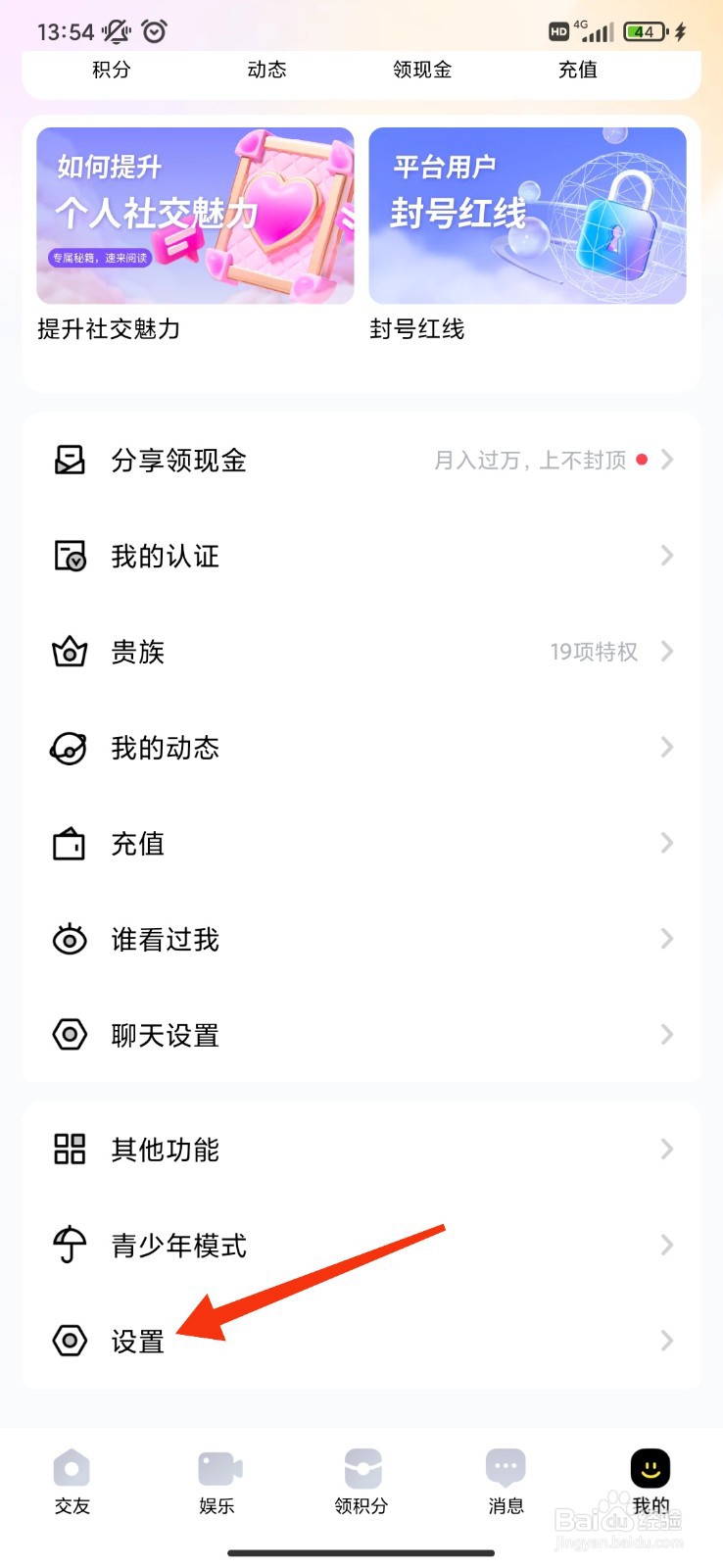The image size is (723, 1568).
Task: Open the 设置 settings gear icon
Action: [69, 1340]
